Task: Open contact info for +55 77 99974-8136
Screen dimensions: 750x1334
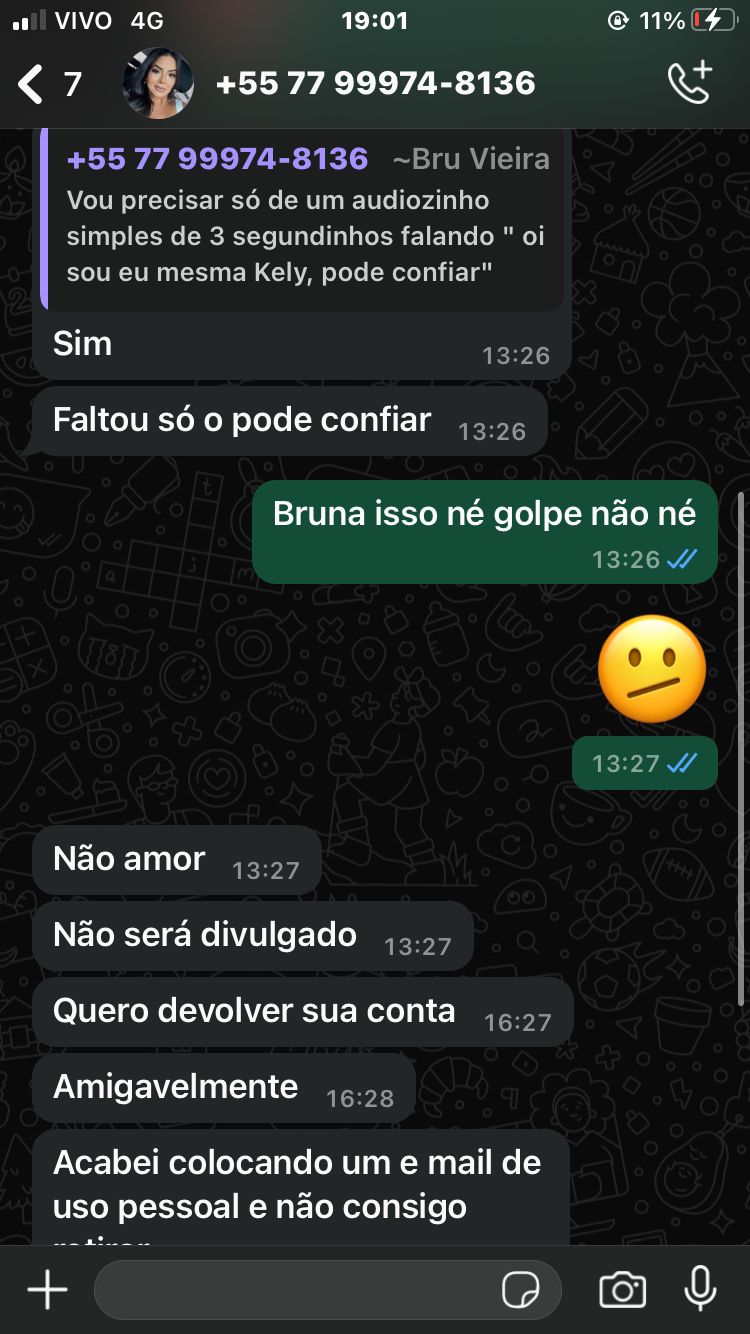Action: 375,83
